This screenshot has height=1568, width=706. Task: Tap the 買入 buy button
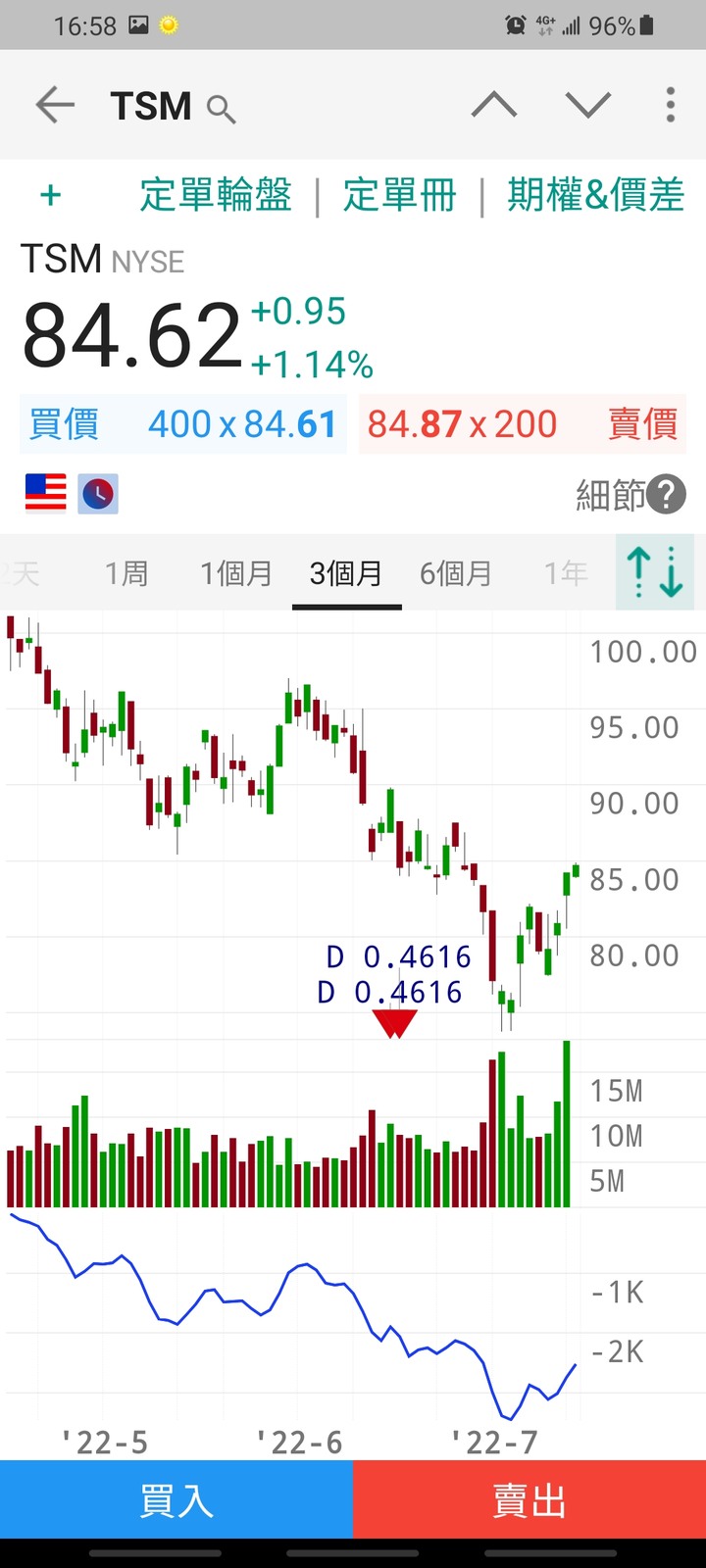(x=176, y=1499)
